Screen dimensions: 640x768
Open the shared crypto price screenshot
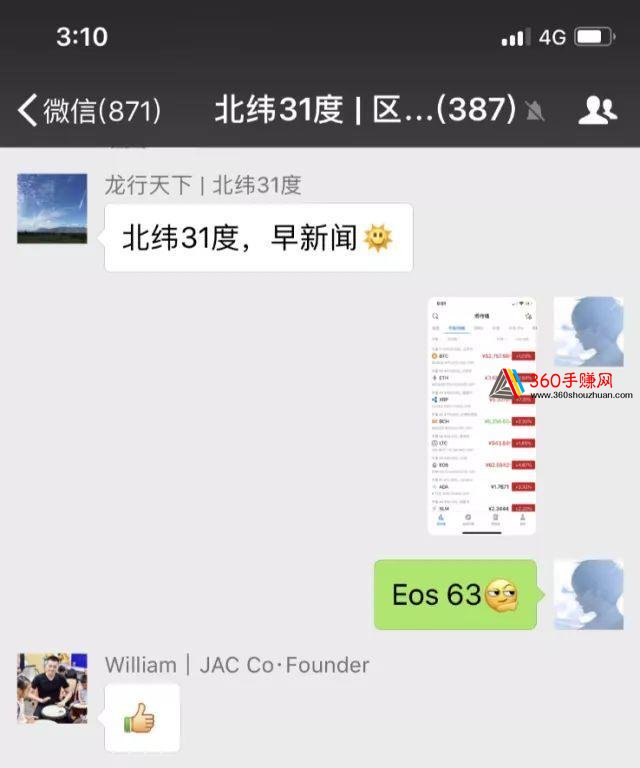pyautogui.click(x=482, y=415)
